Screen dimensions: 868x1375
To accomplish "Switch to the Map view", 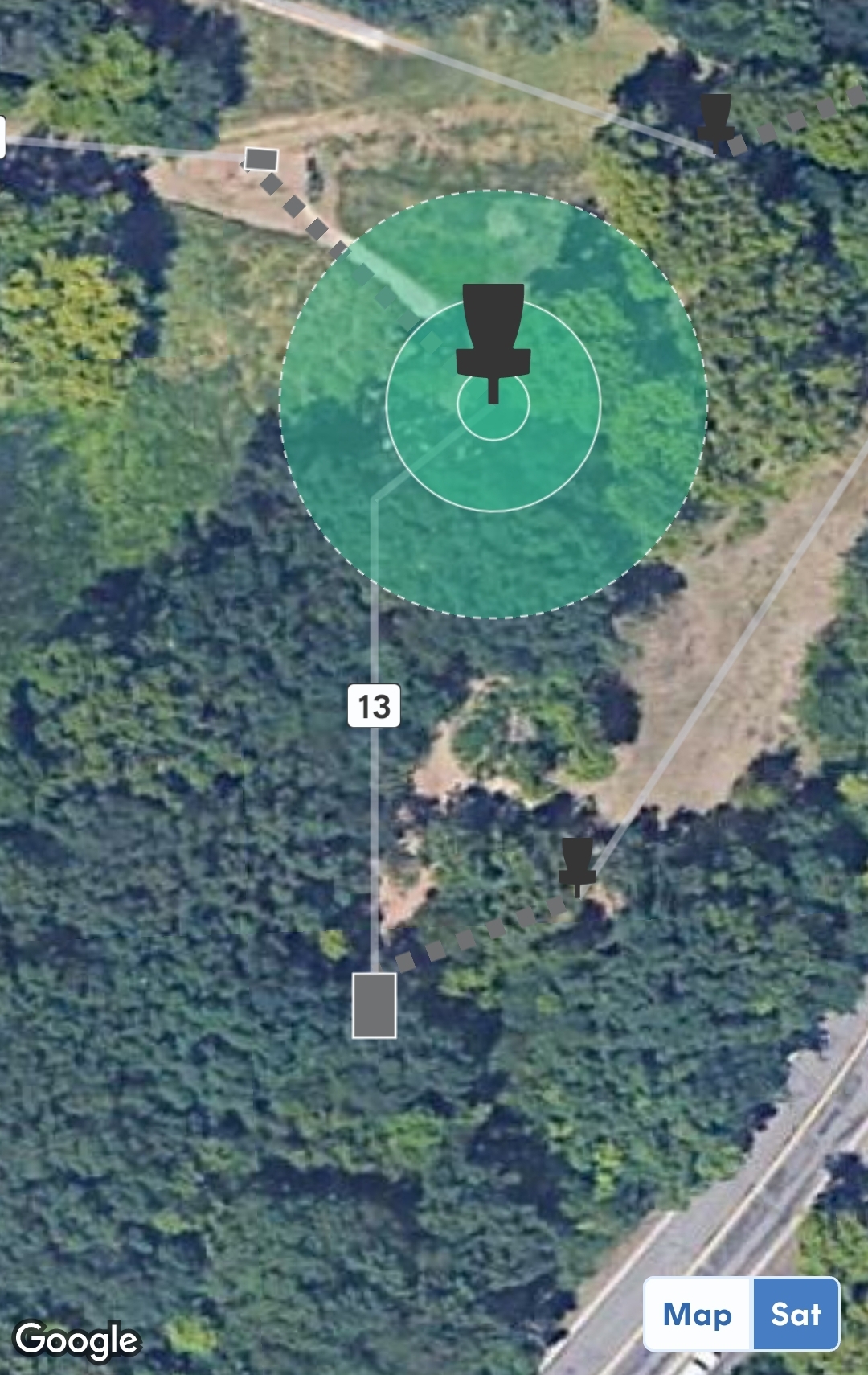I will 698,1315.
